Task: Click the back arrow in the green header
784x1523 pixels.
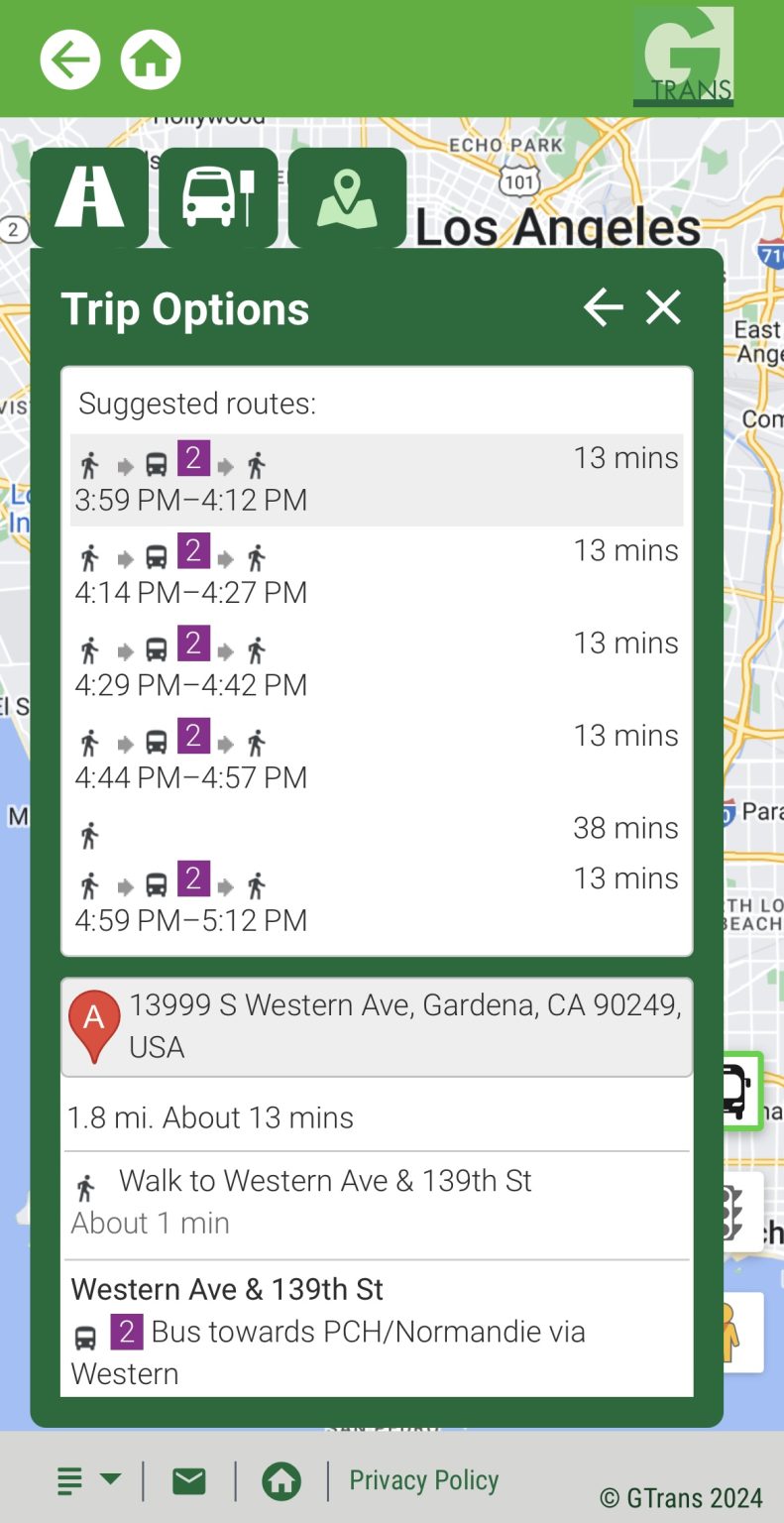Action: (69, 59)
